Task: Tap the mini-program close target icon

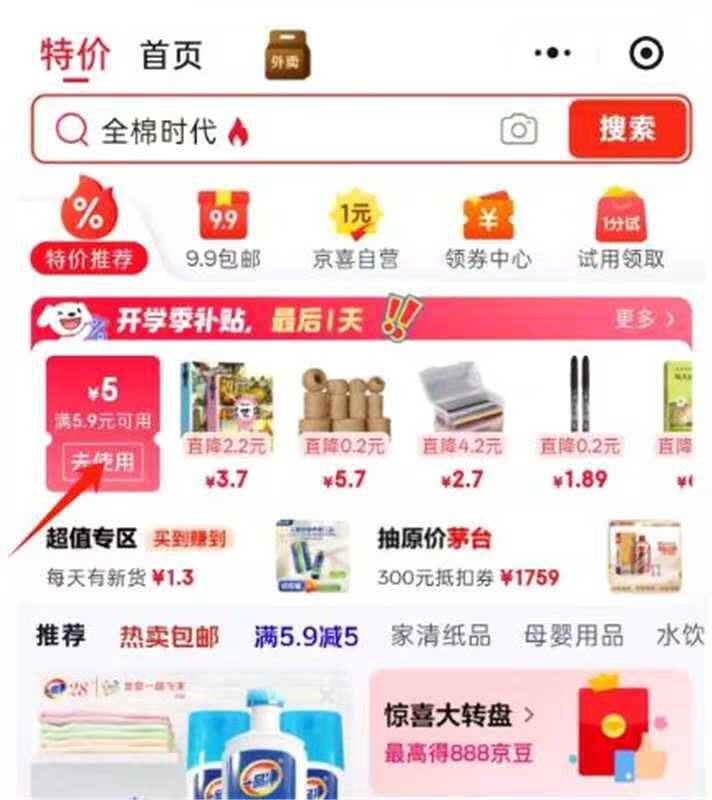Action: point(646,53)
